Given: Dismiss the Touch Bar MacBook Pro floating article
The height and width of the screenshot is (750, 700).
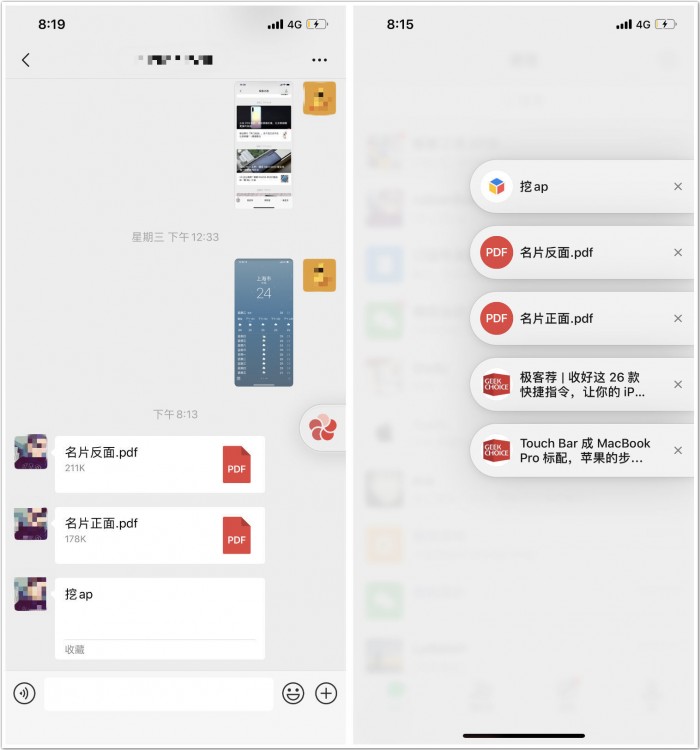Looking at the screenshot, I should click(x=678, y=451).
